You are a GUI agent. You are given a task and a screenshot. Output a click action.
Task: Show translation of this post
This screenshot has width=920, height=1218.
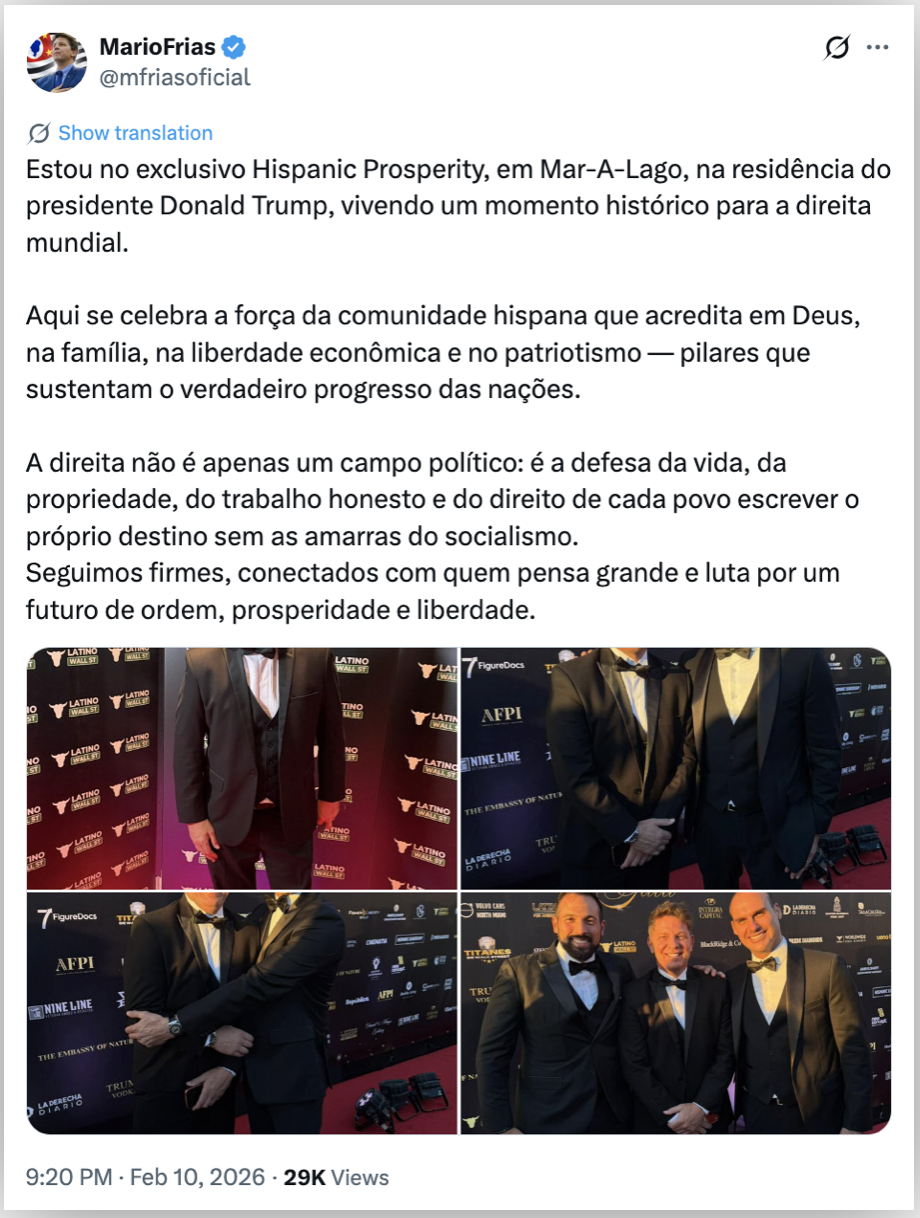pos(135,133)
